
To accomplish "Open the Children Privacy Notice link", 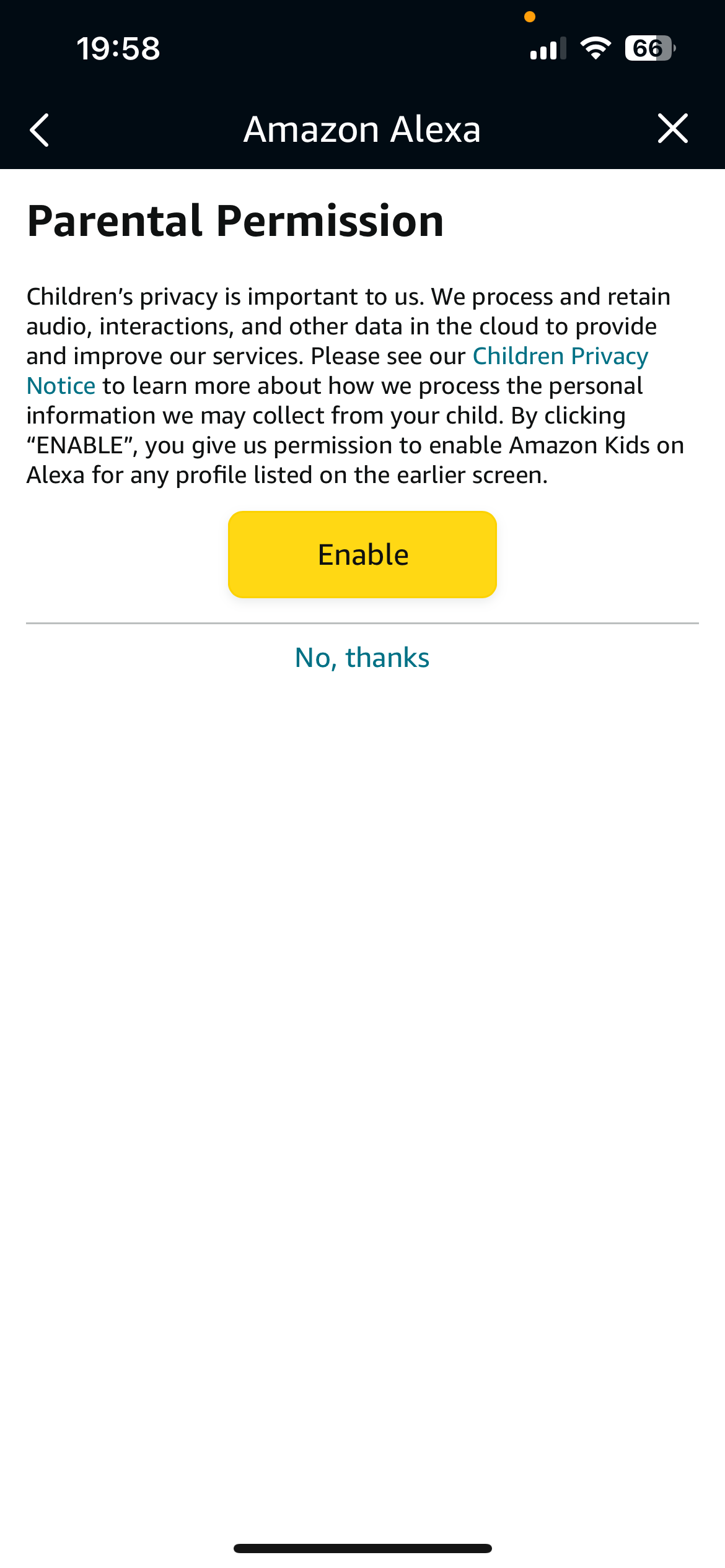I will (560, 357).
